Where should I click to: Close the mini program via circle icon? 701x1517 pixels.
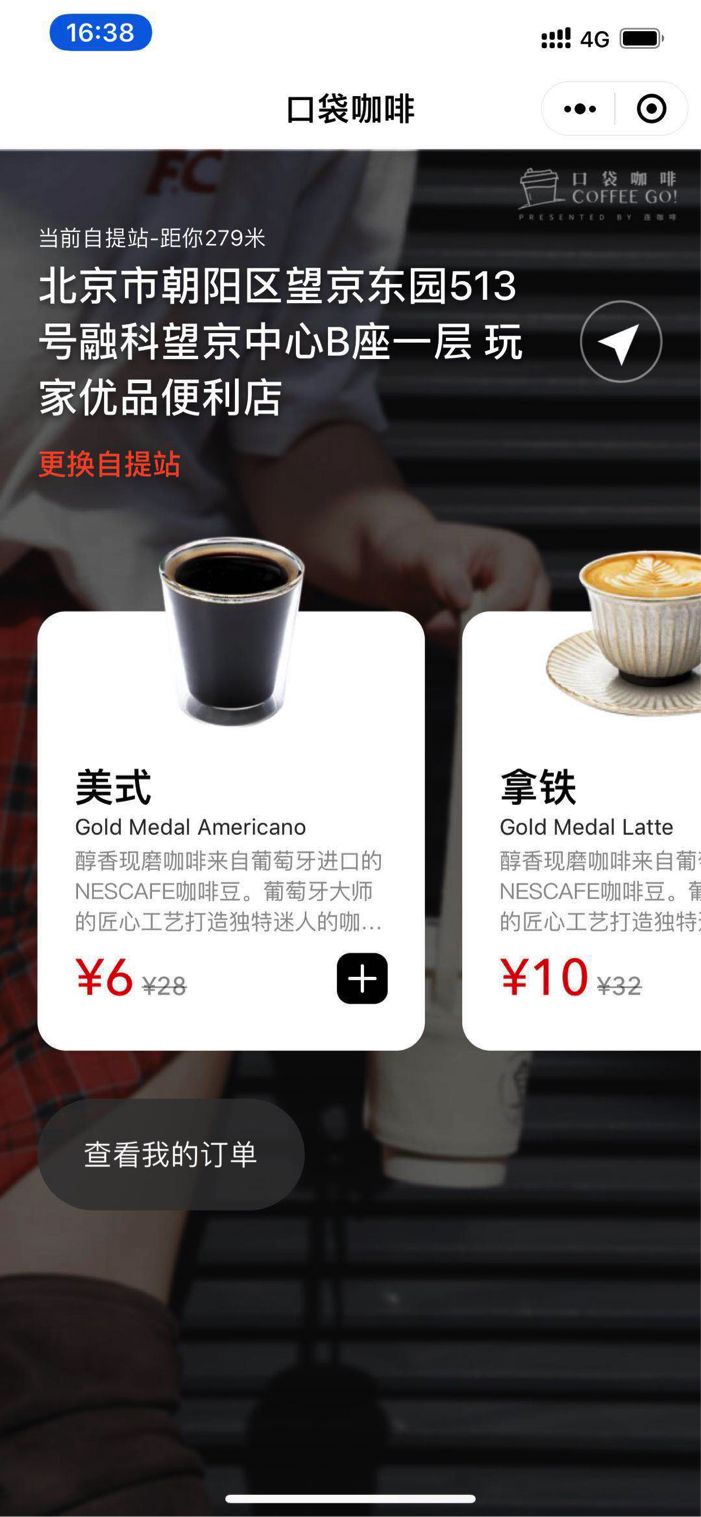coord(651,109)
